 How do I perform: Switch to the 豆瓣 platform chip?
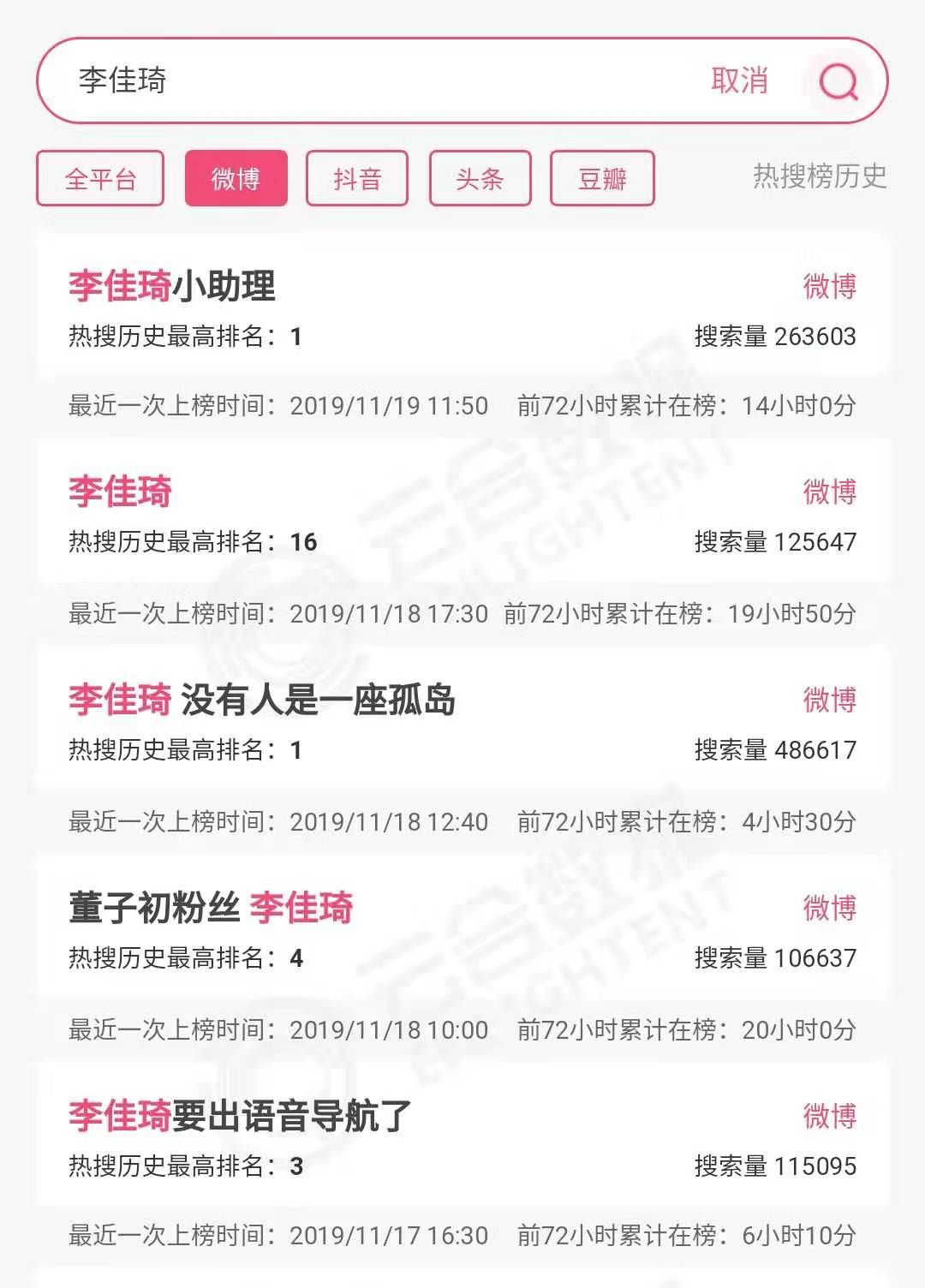click(x=602, y=178)
